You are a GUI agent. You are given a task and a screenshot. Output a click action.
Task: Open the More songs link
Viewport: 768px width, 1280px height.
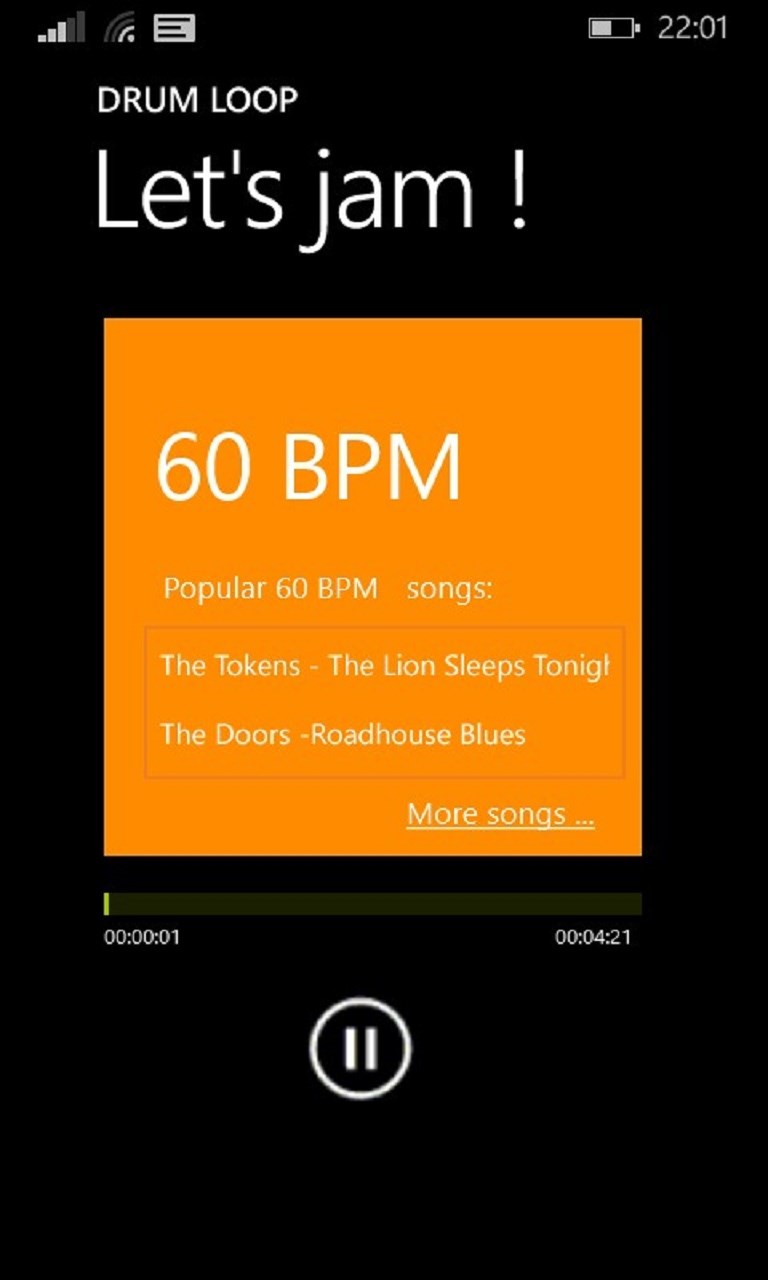tap(500, 814)
